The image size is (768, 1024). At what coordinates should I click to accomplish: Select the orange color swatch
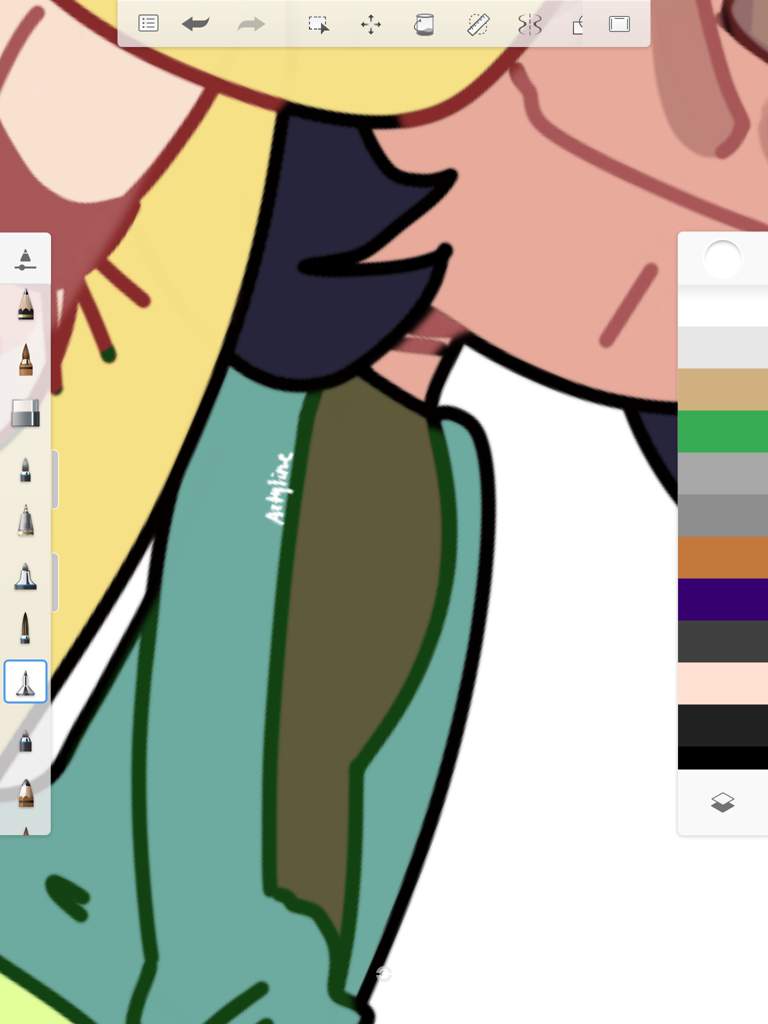pos(722,557)
